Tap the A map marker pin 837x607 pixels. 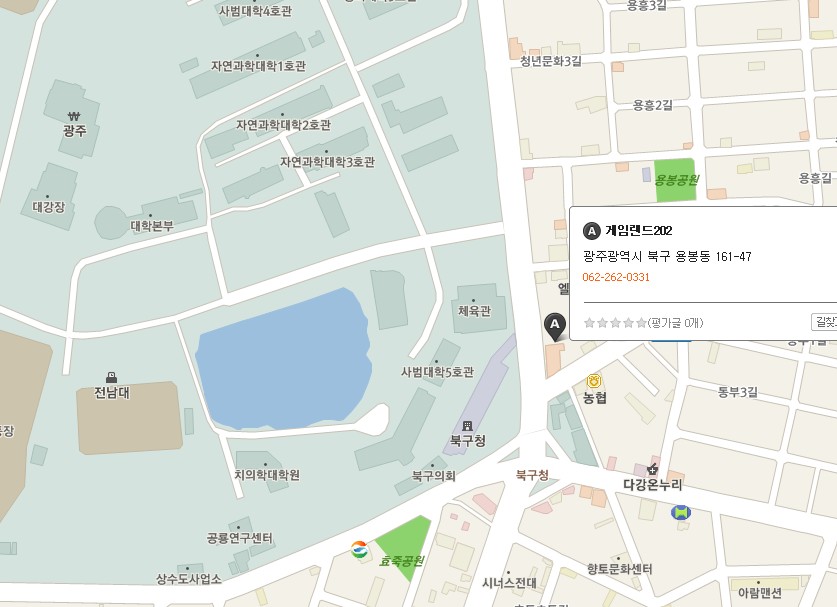click(553, 325)
